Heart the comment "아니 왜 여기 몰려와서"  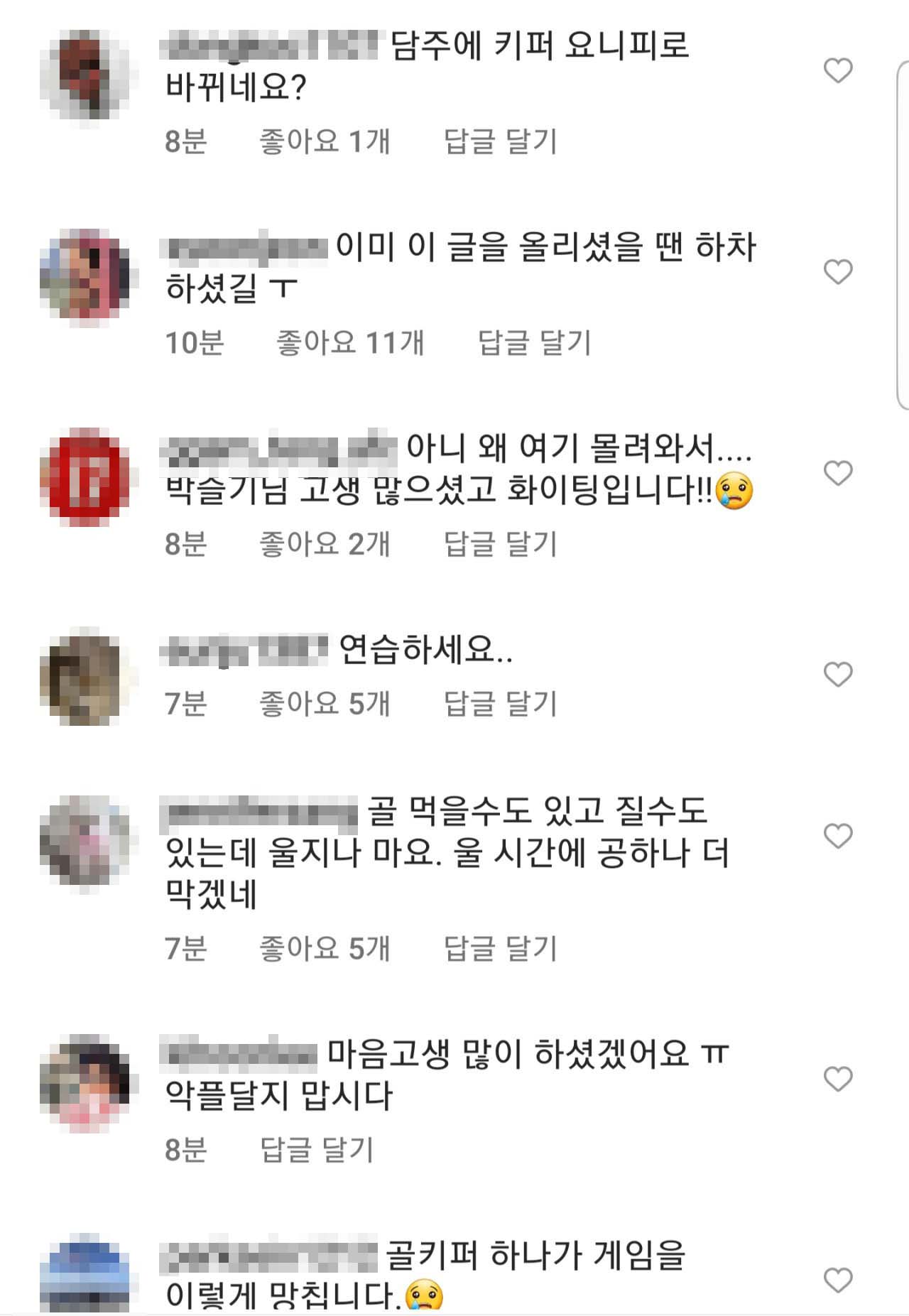click(837, 473)
